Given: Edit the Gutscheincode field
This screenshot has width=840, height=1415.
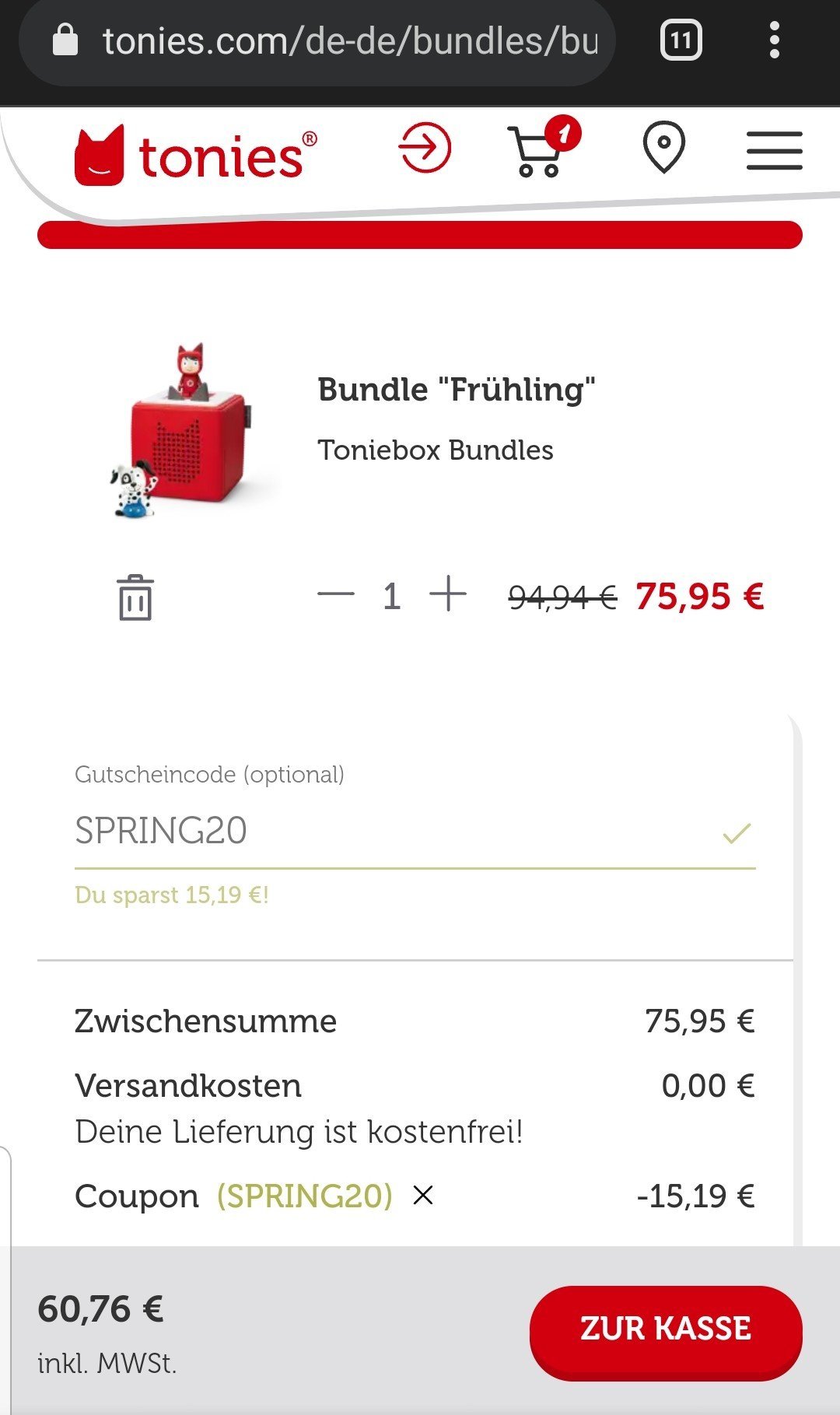Looking at the screenshot, I should pos(415,831).
